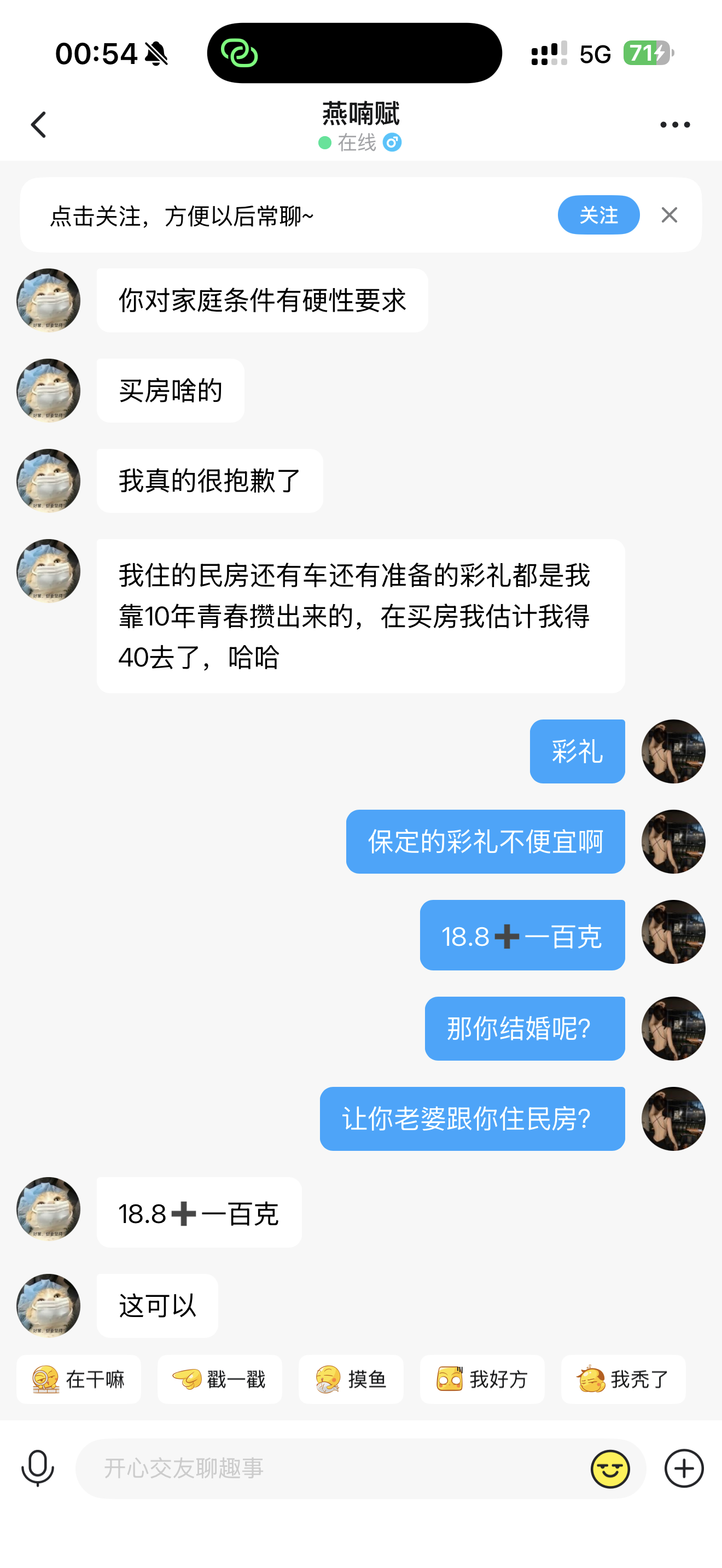Open the more options menu
722x1568 pixels.
coord(674,124)
